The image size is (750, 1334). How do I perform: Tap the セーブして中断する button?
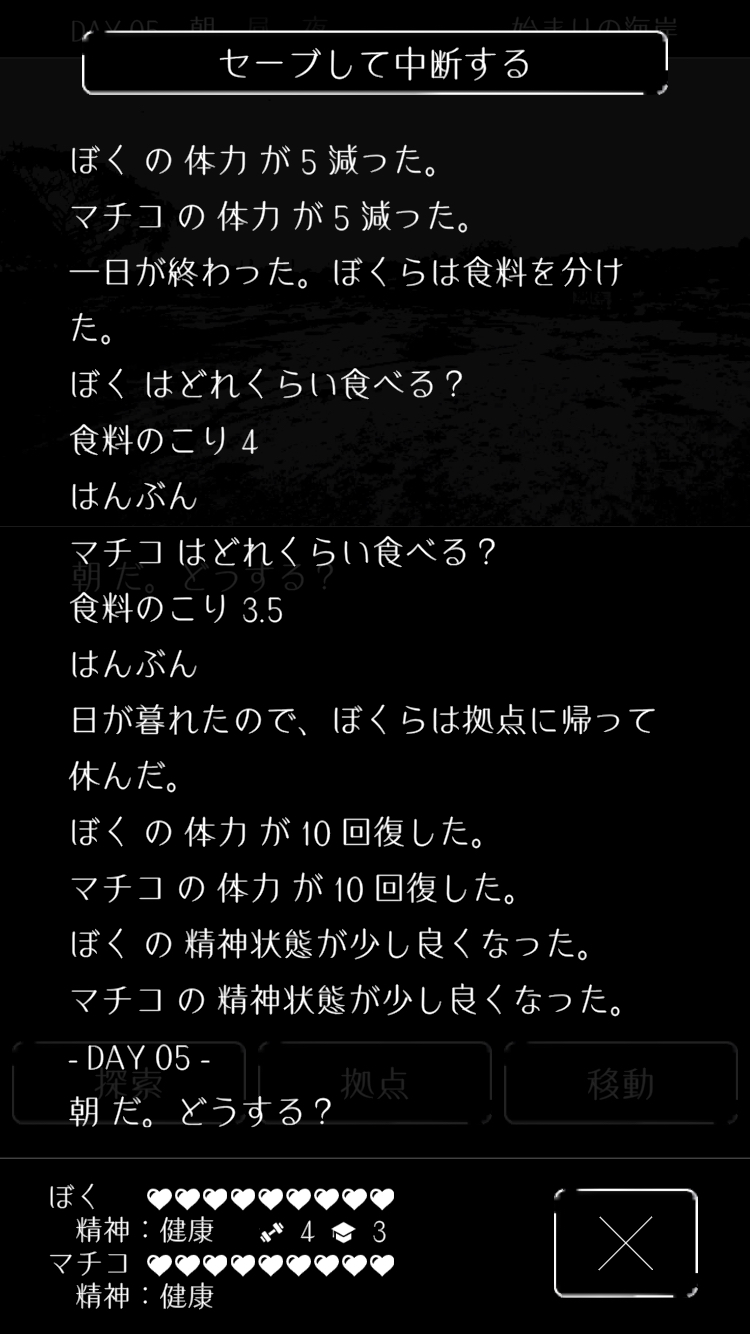375,64
